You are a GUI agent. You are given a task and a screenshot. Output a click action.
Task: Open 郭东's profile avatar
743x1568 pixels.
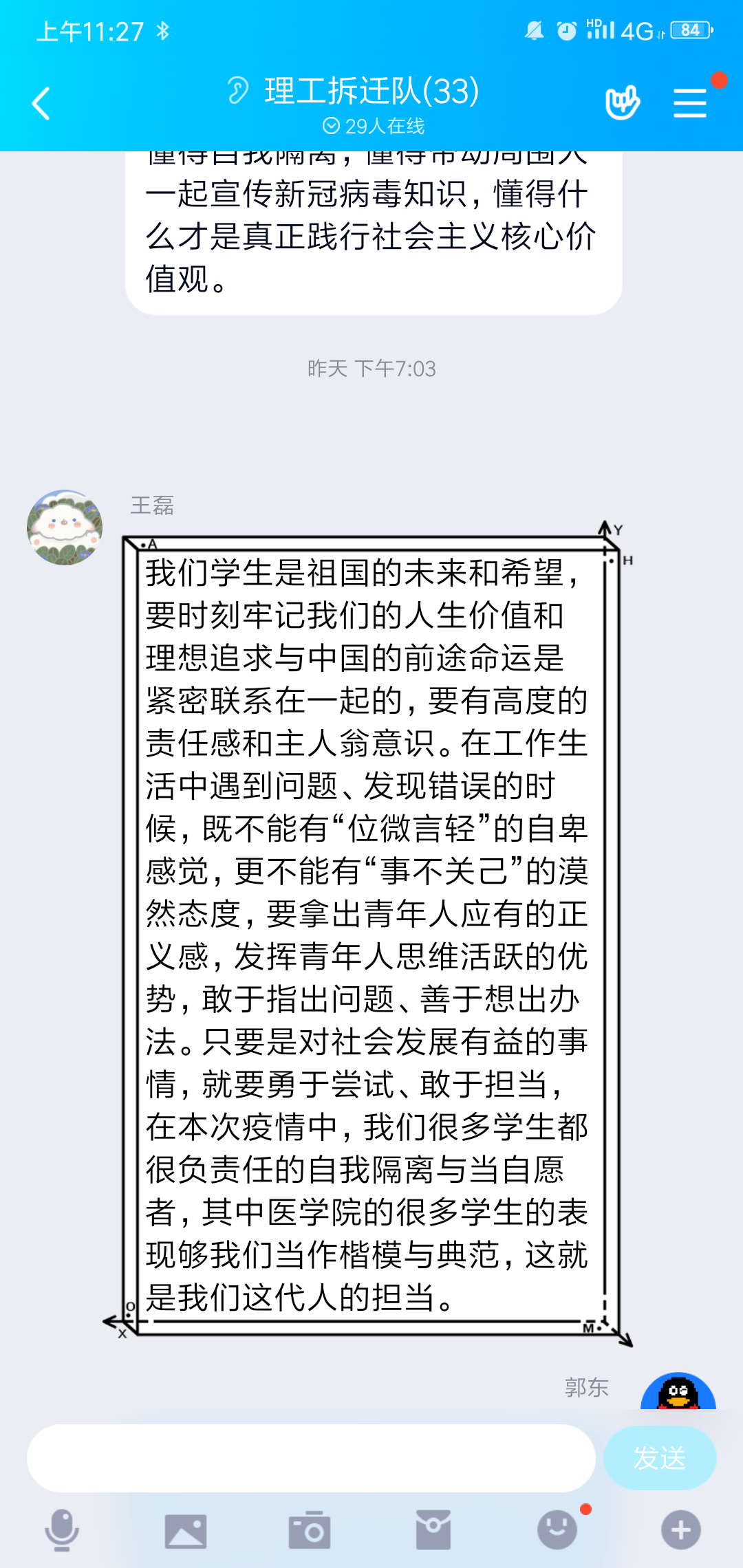pos(678,1392)
